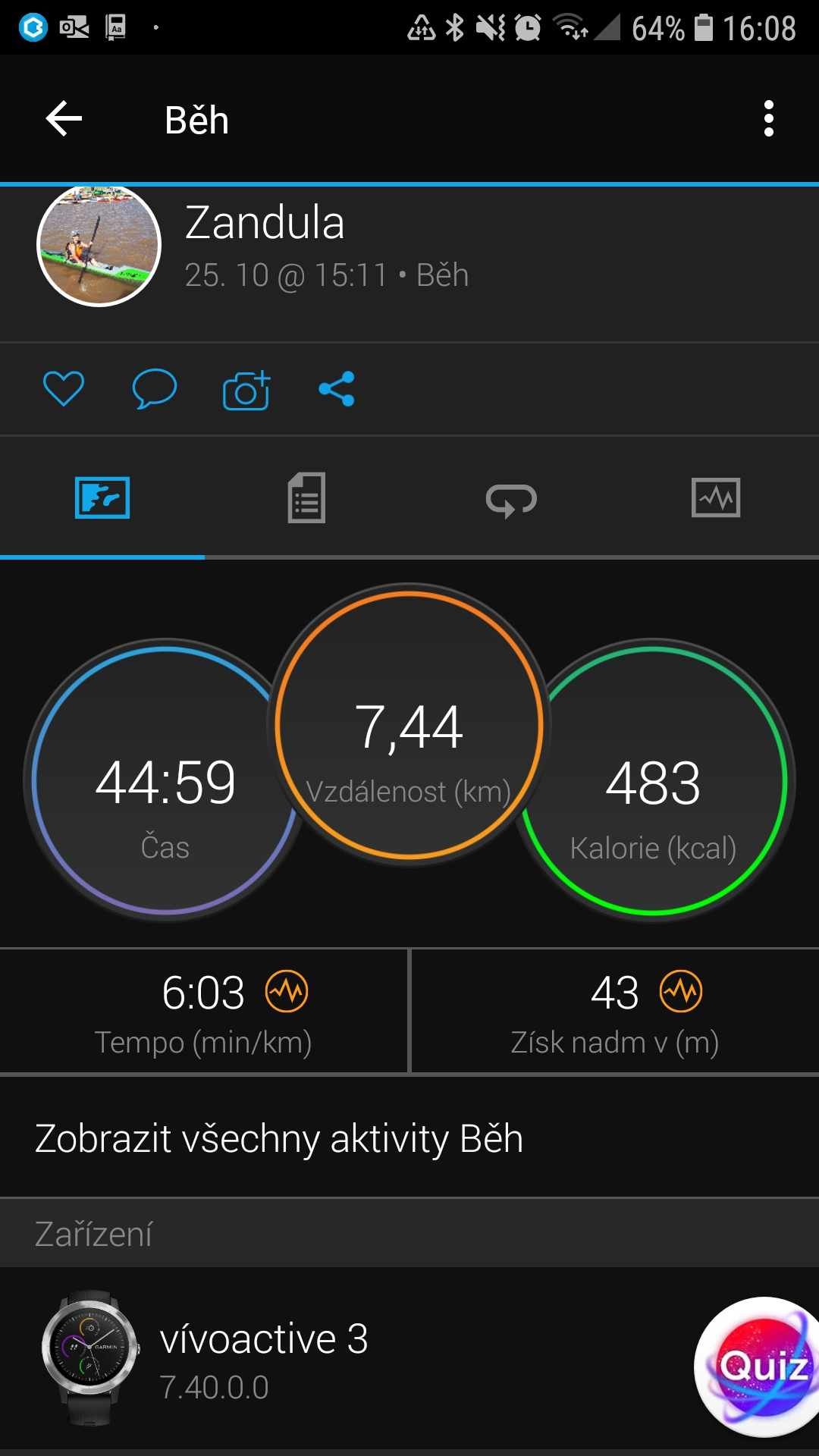Add a photo with the camera icon
Screen dimensions: 819x1456
[x=246, y=390]
